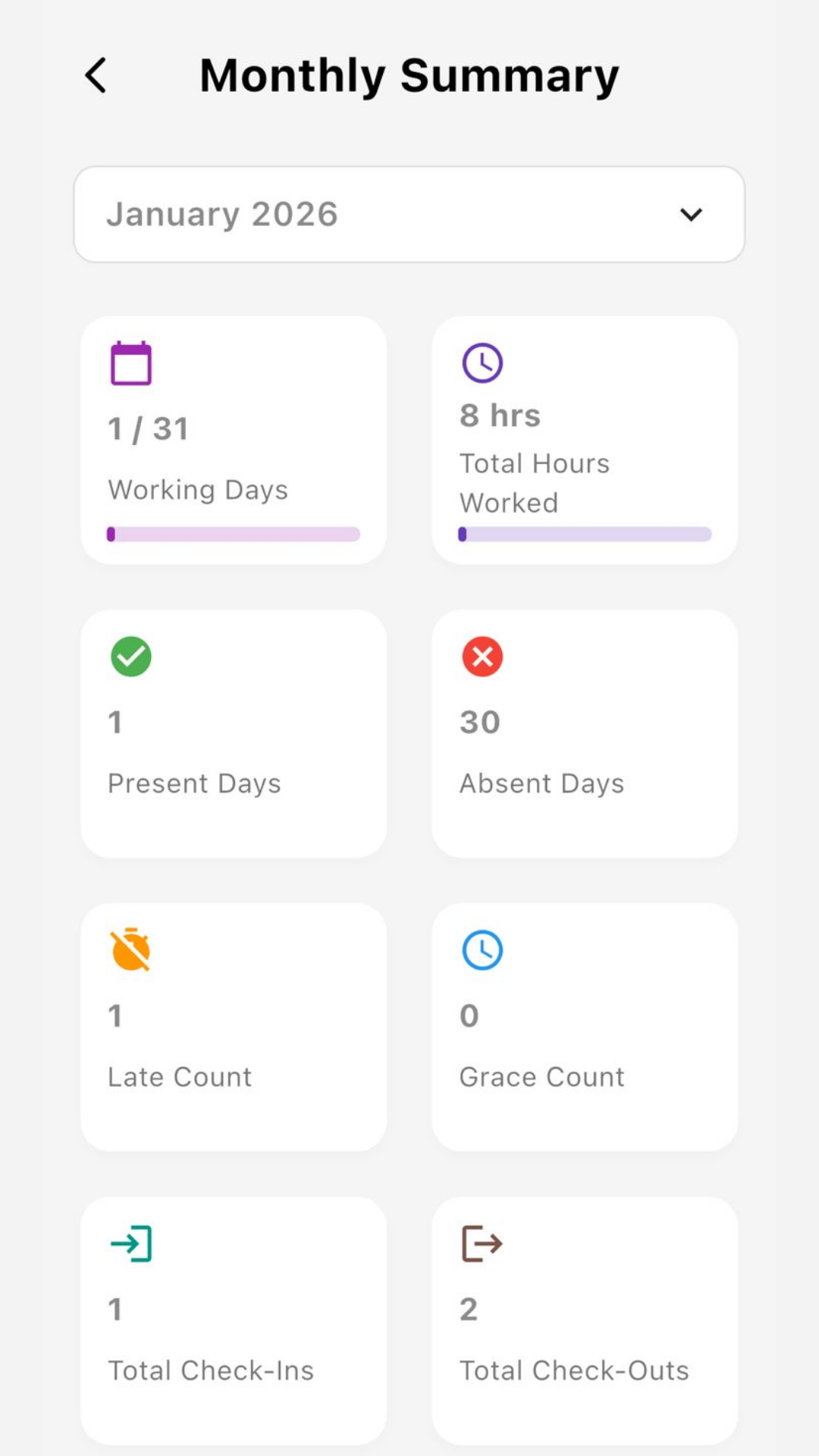Open the month selection dropdown
819x1456 pixels.
[x=409, y=215]
